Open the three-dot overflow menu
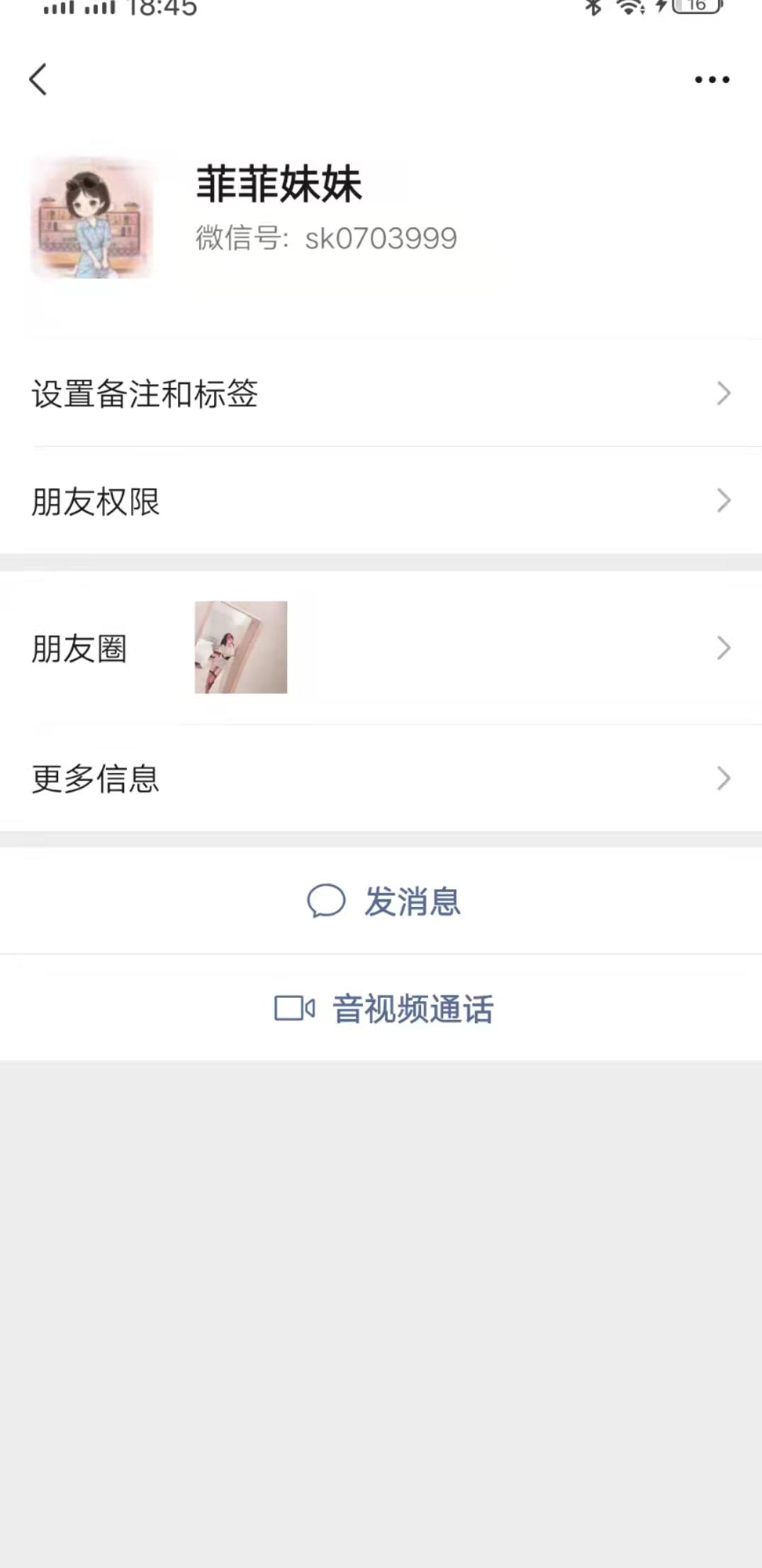 pyautogui.click(x=712, y=79)
